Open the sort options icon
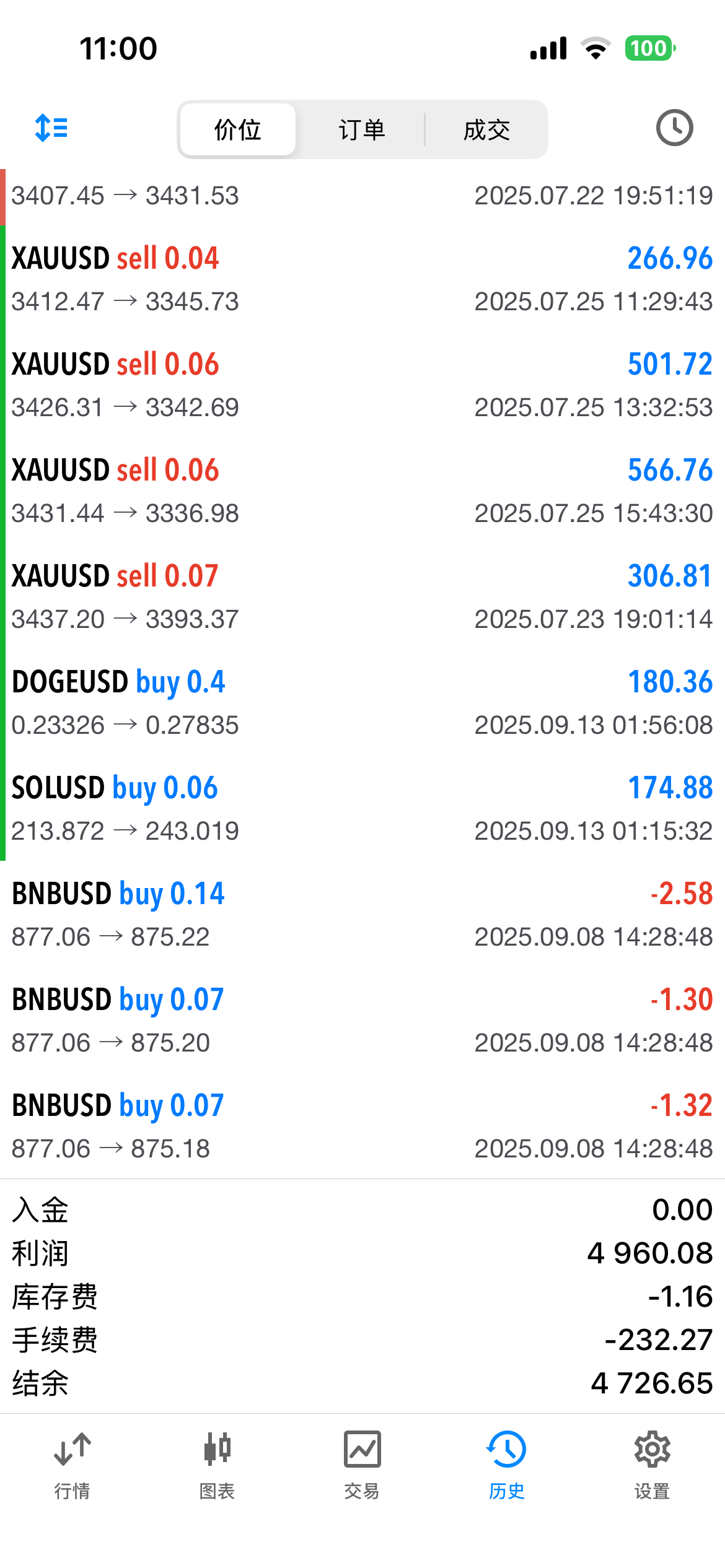The height and width of the screenshot is (1568, 725). (x=51, y=128)
